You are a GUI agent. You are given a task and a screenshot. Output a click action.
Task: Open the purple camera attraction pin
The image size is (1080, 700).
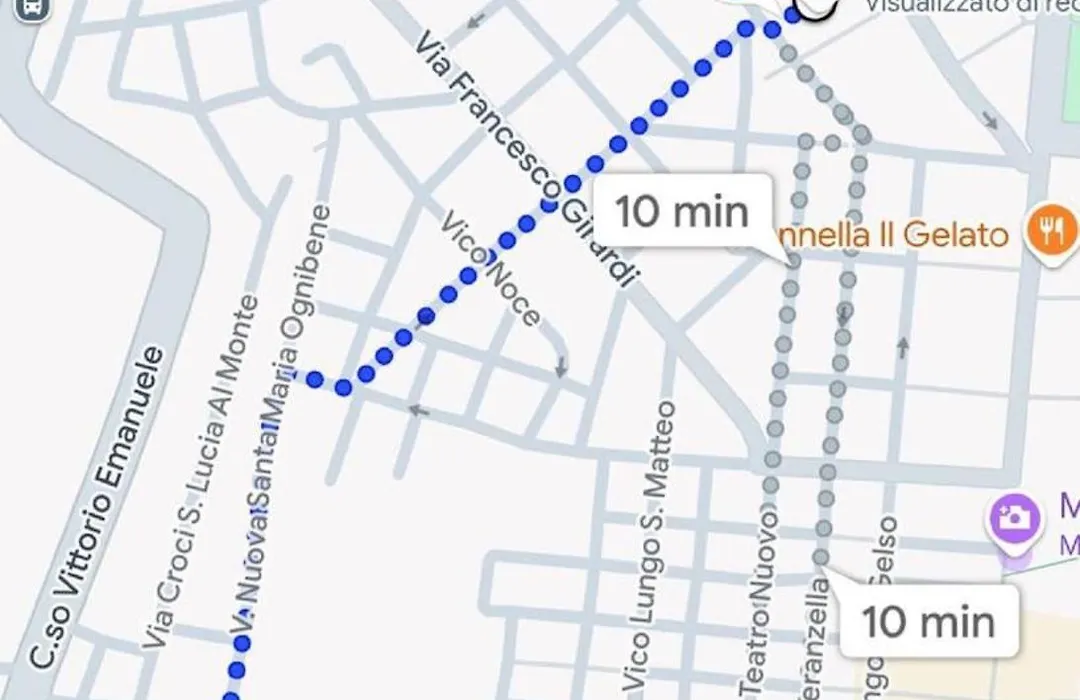click(1014, 520)
